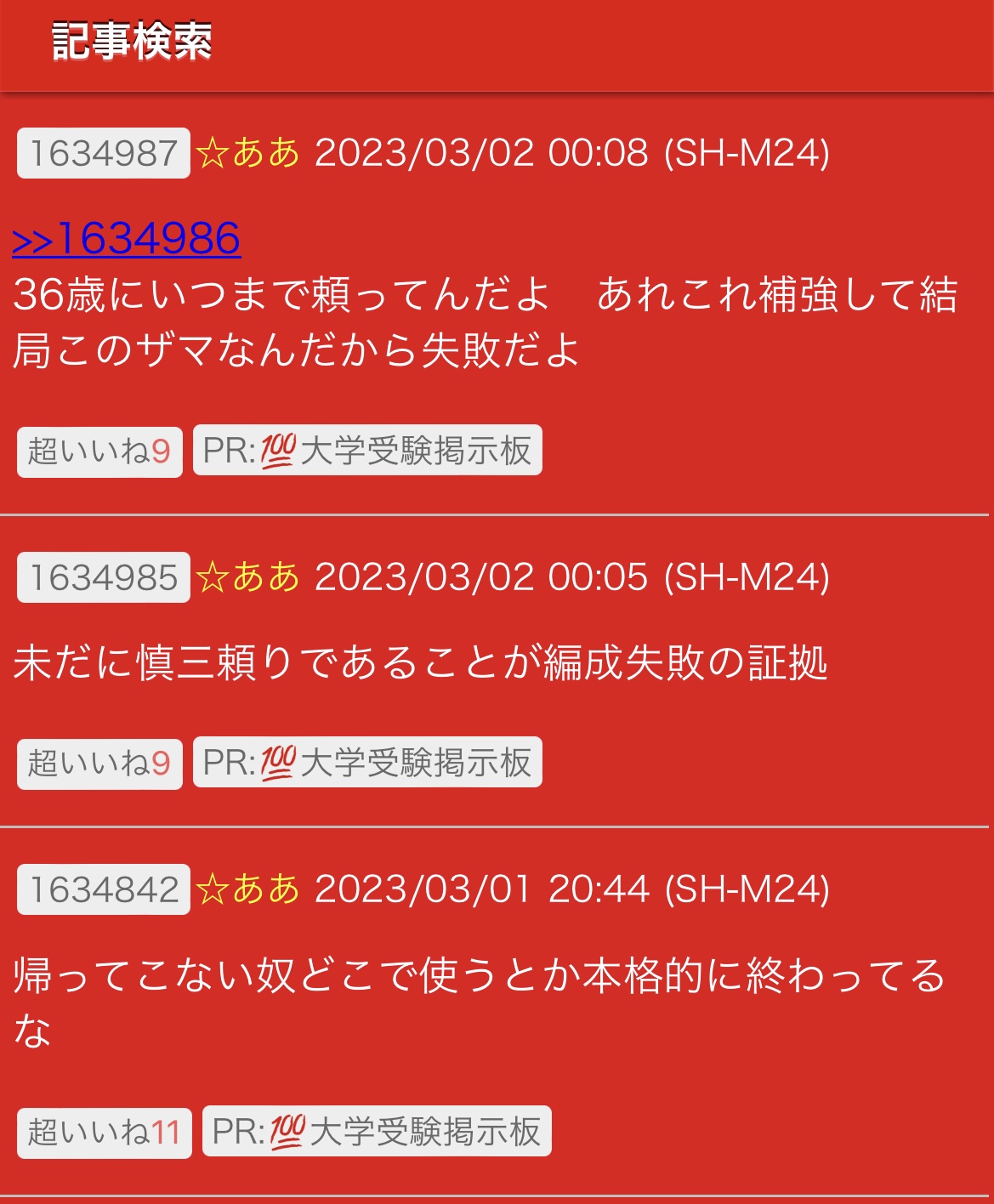Screen dimensions: 994x1204
Task: Open post number 1634842
Action: pyautogui.click(x=104, y=890)
